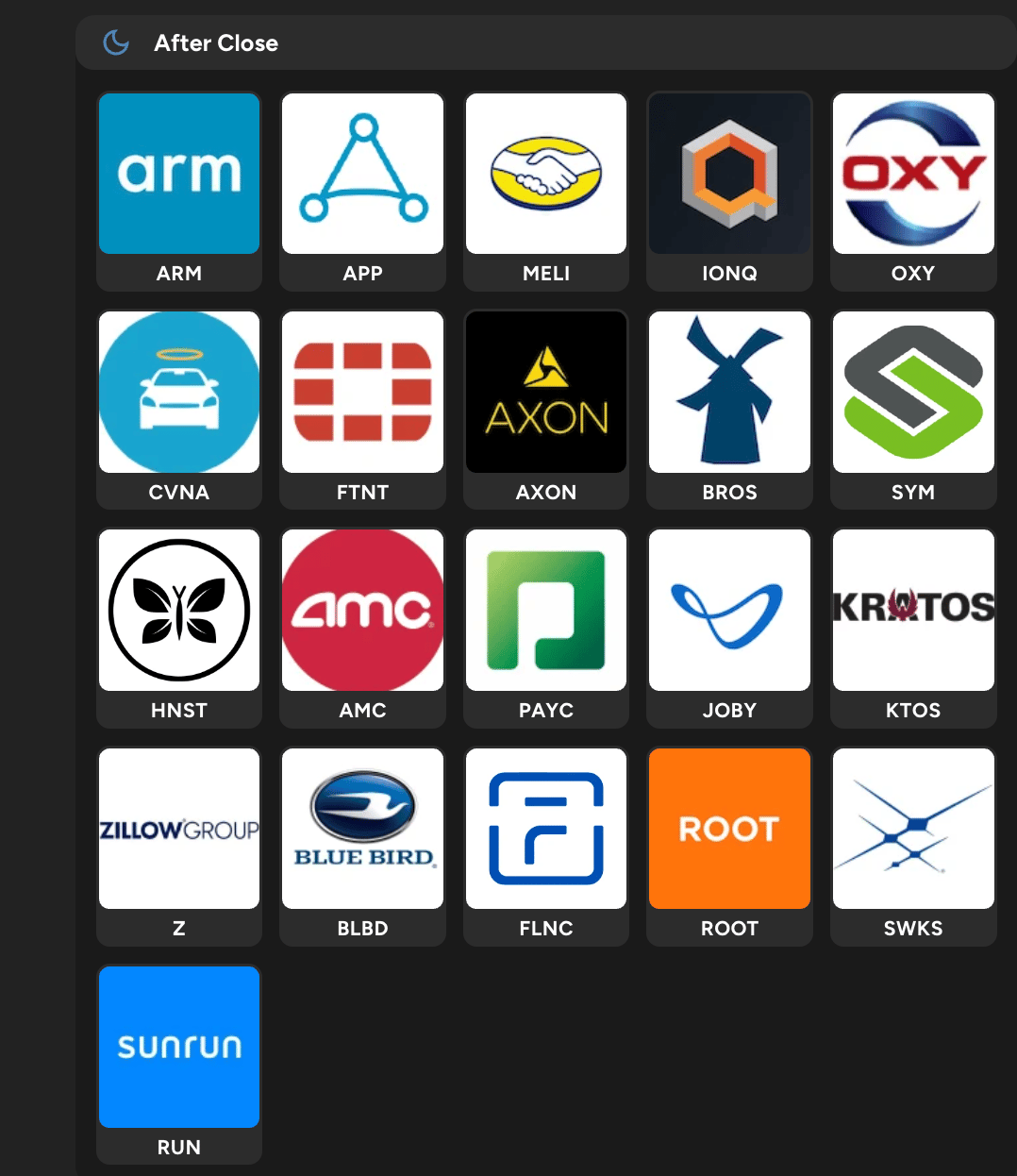Open the KTOS tile
The image size is (1017, 1176).
point(913,611)
